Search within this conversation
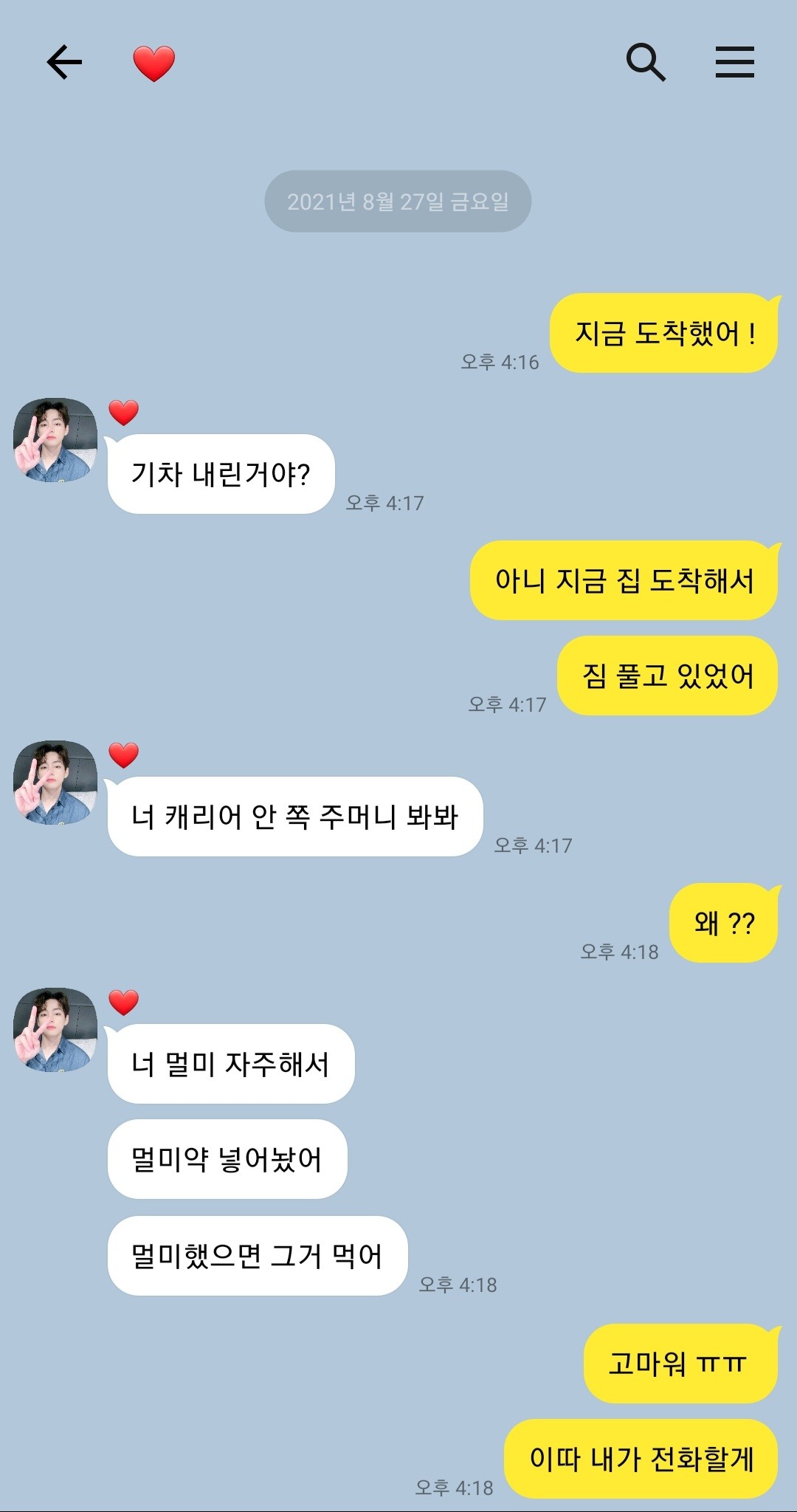Image resolution: width=797 pixels, height=1512 pixels. 646,62
